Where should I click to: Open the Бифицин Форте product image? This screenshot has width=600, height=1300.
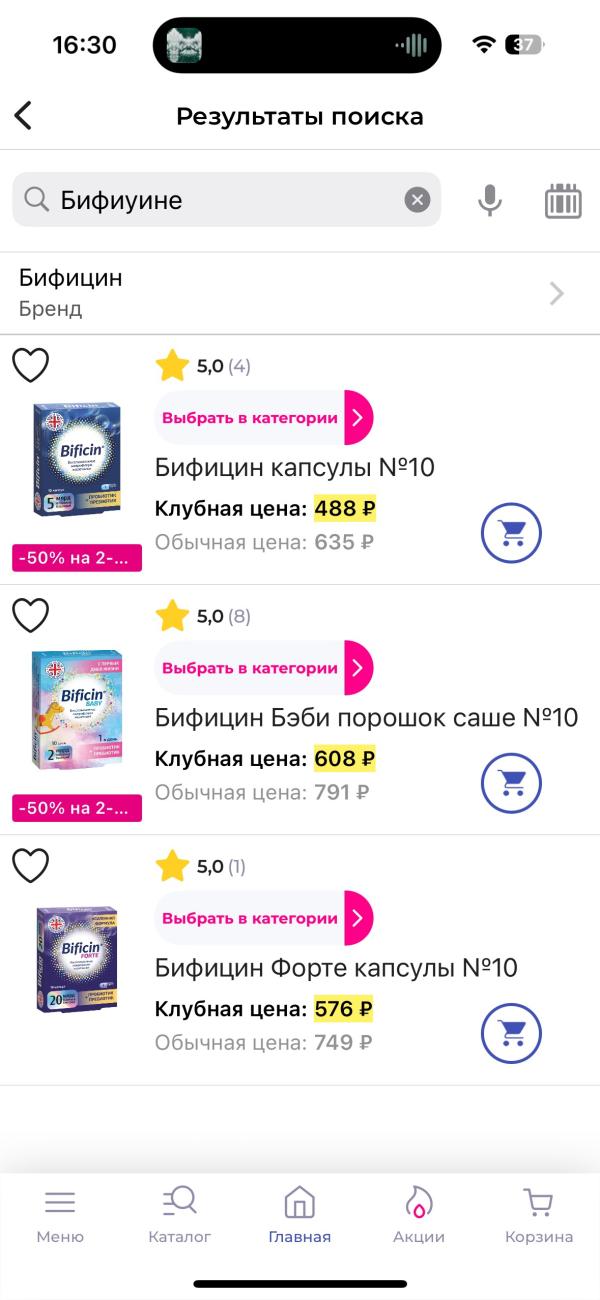pos(77,960)
